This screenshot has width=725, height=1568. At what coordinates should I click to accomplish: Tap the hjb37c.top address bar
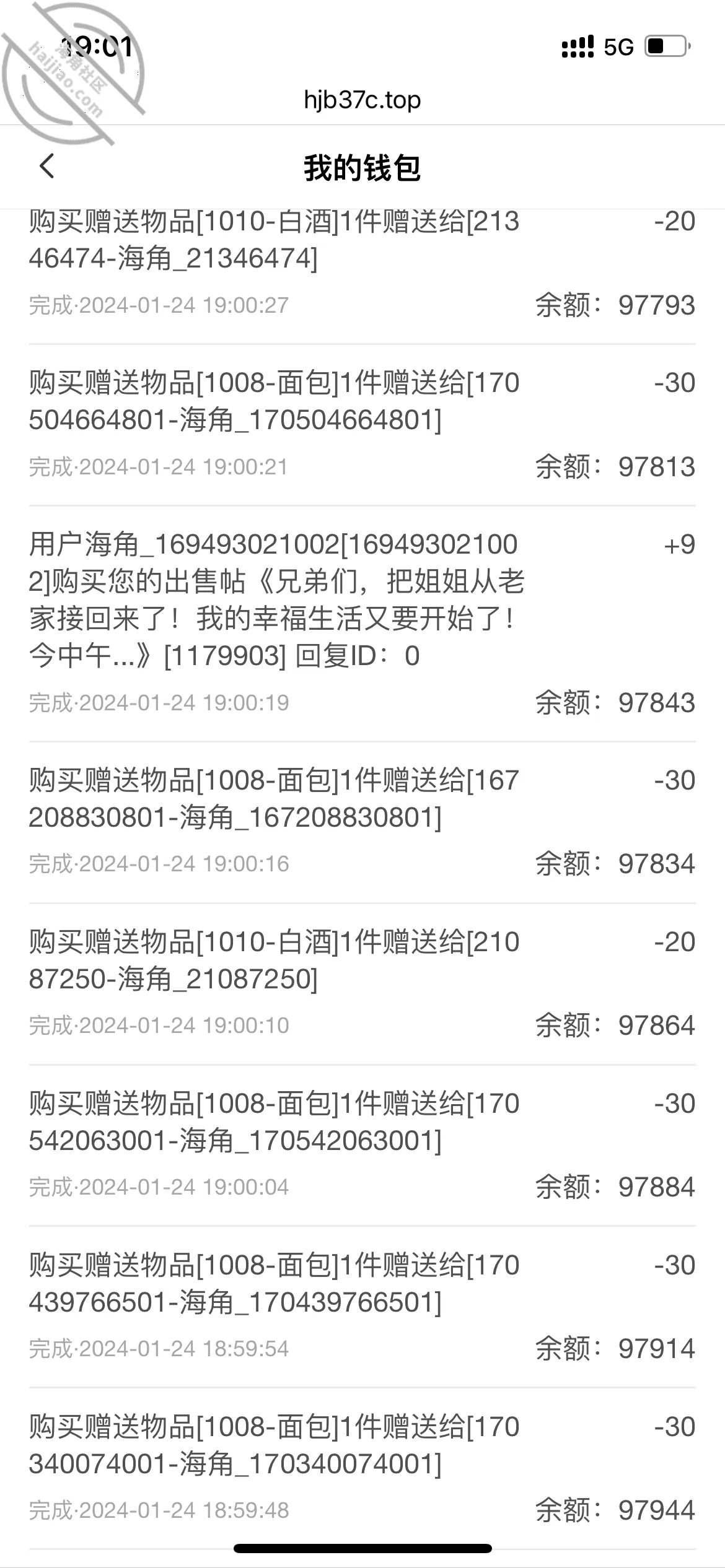[x=362, y=100]
